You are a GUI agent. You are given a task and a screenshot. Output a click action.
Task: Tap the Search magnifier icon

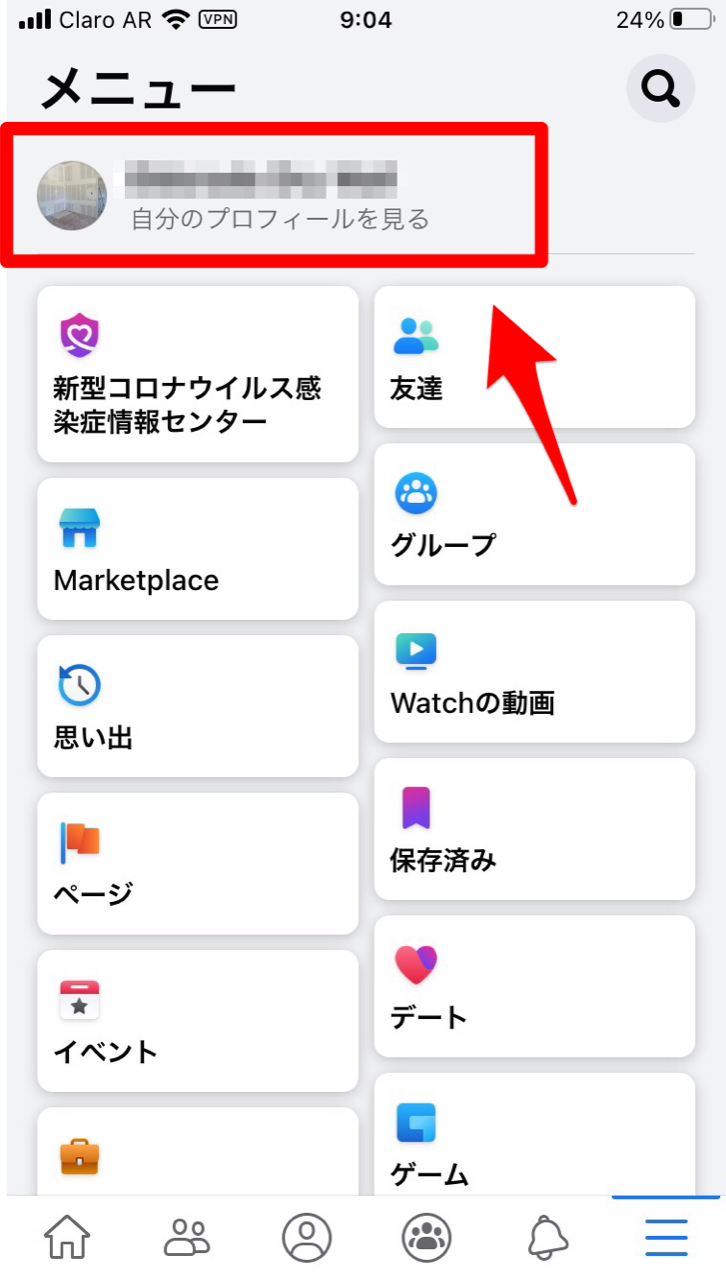[x=660, y=88]
